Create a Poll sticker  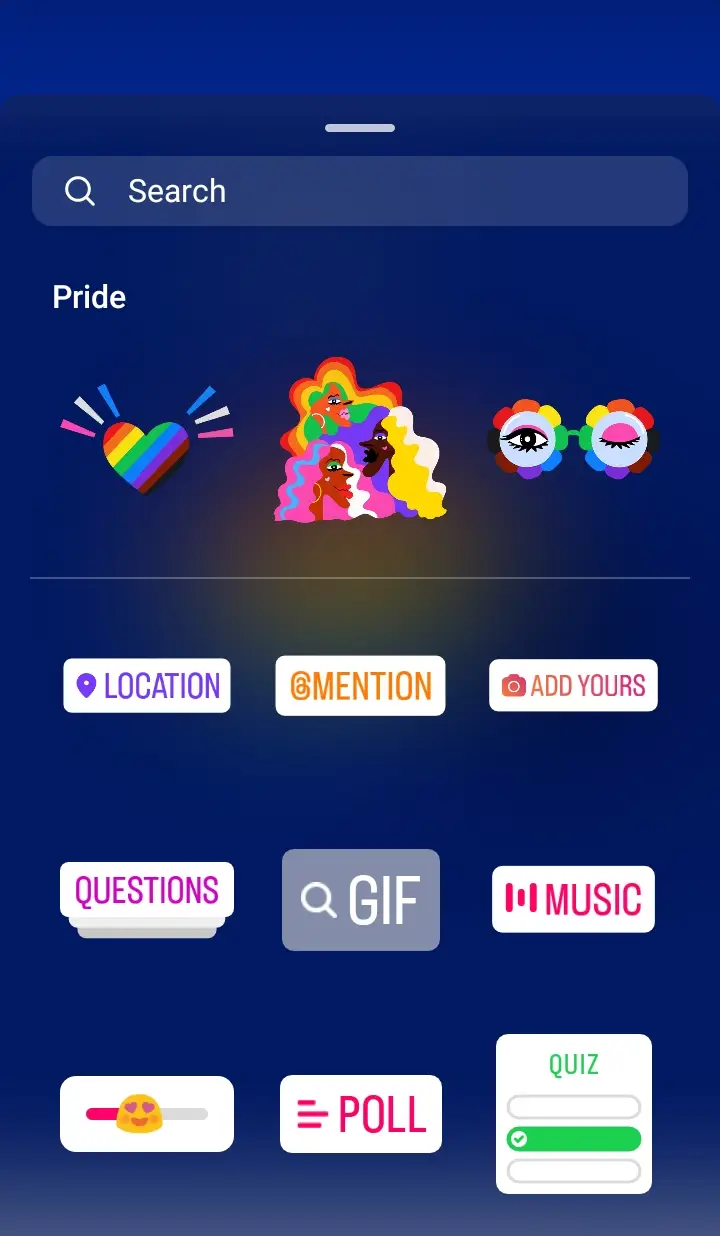pyautogui.click(x=361, y=1114)
